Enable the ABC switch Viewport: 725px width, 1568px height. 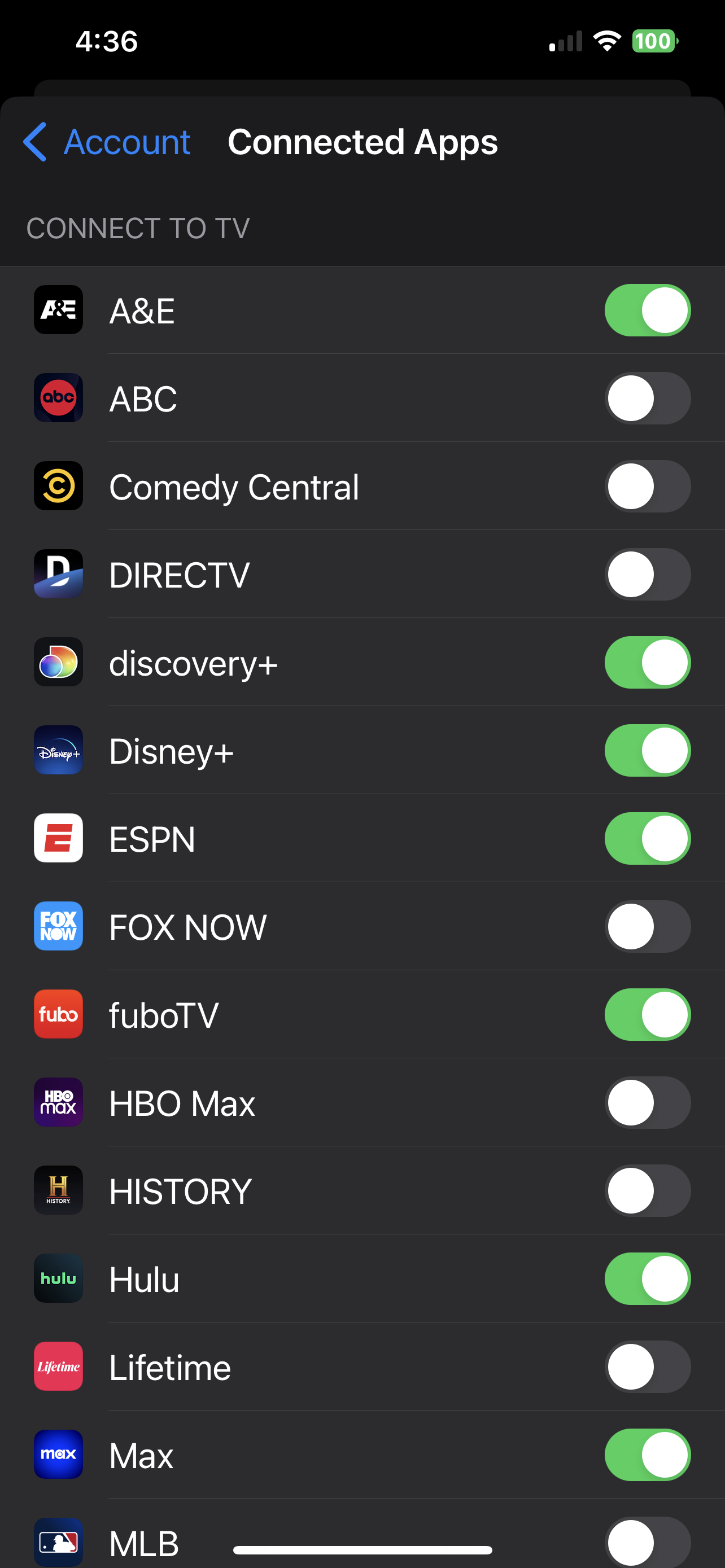tap(647, 398)
